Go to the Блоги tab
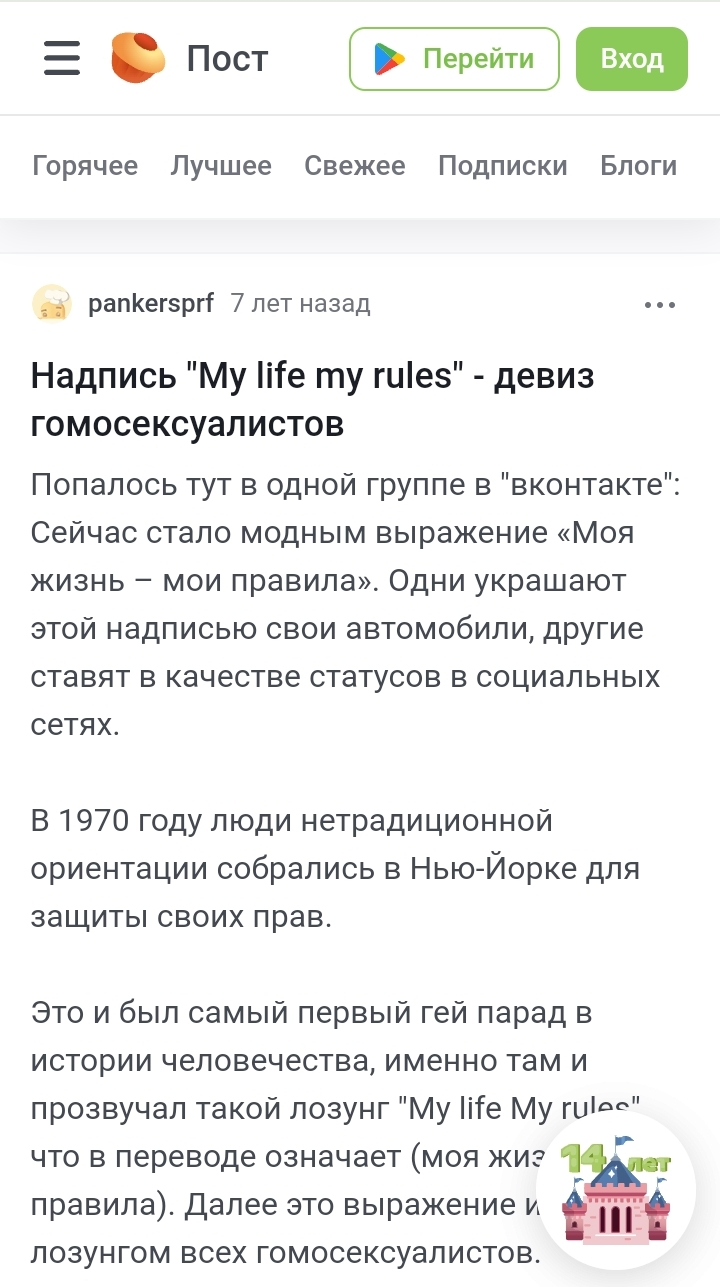 [x=638, y=166]
